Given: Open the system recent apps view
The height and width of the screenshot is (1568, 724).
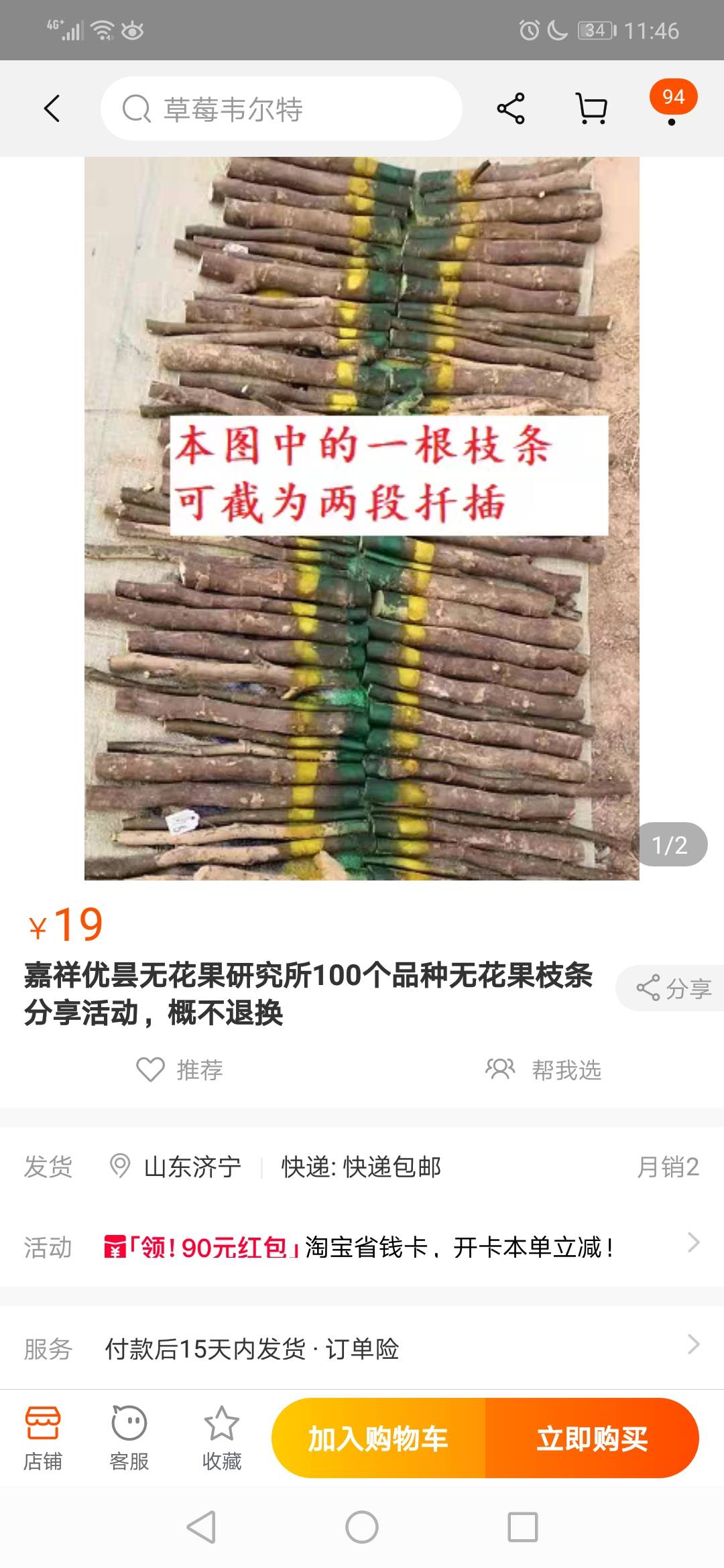Looking at the screenshot, I should pos(523,1528).
